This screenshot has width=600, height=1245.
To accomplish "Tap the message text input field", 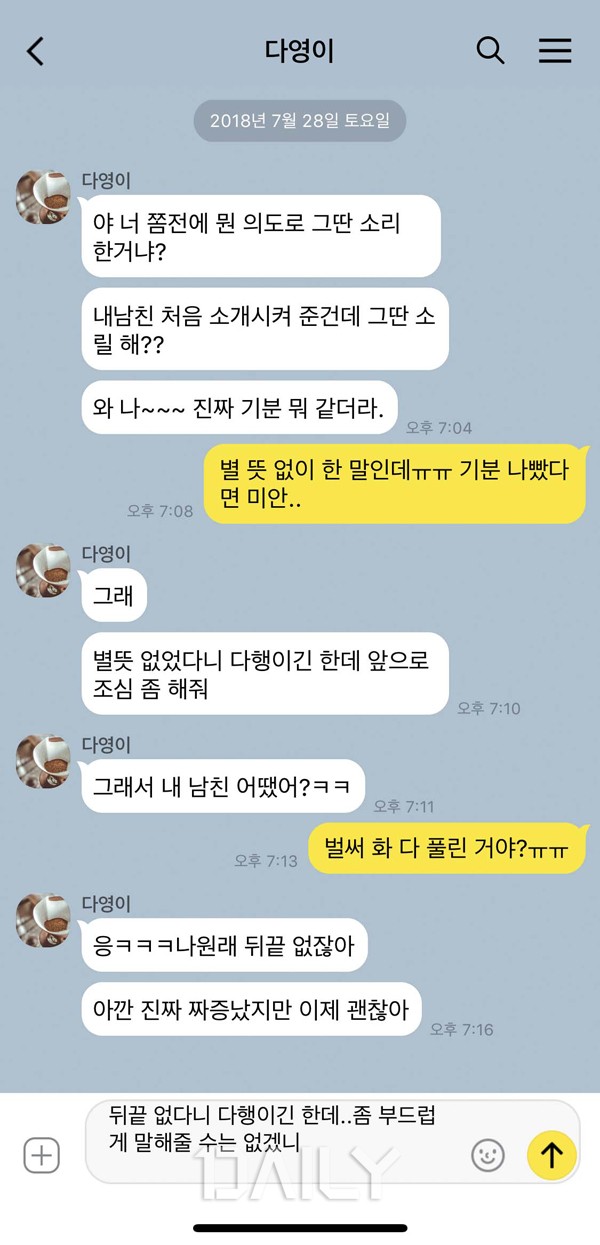I will (280, 1140).
